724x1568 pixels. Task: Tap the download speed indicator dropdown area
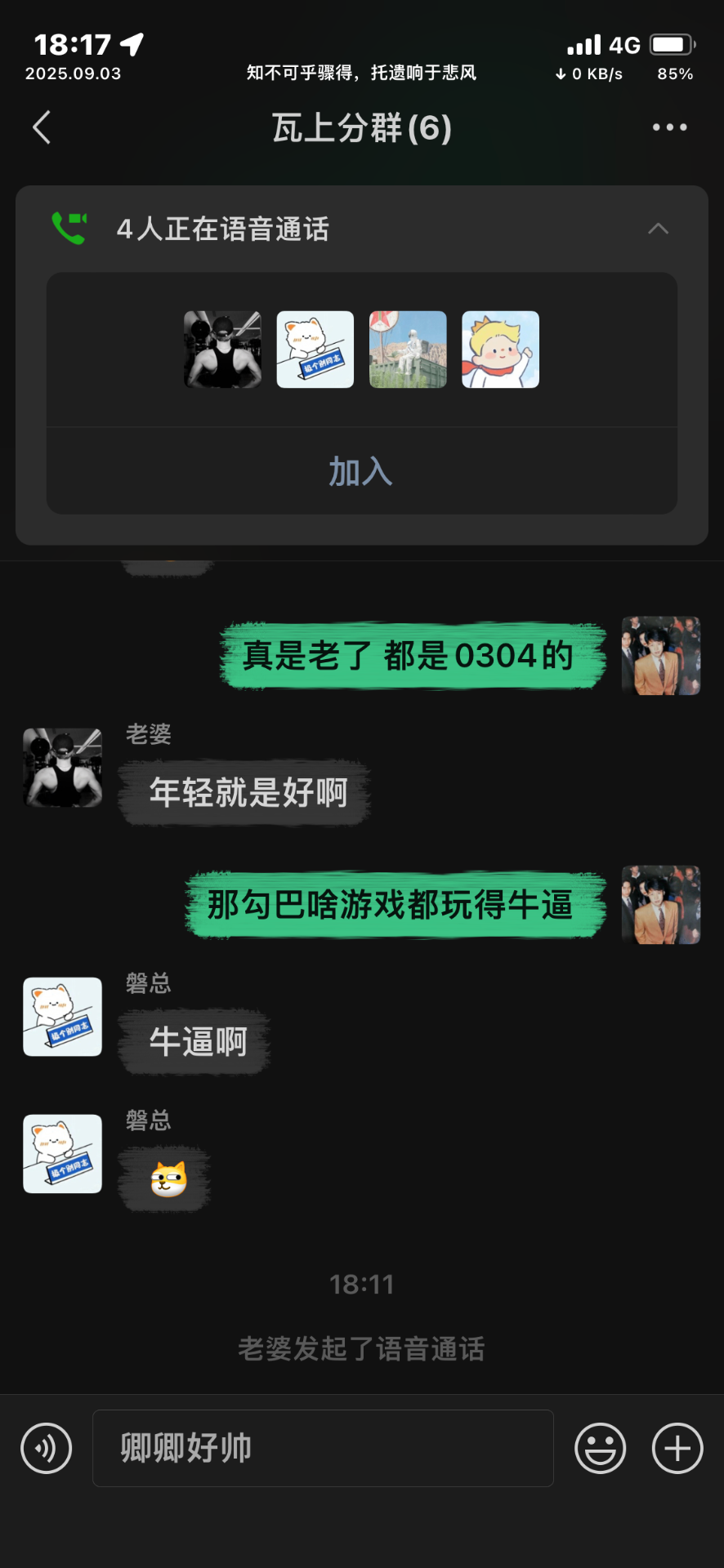[x=588, y=73]
